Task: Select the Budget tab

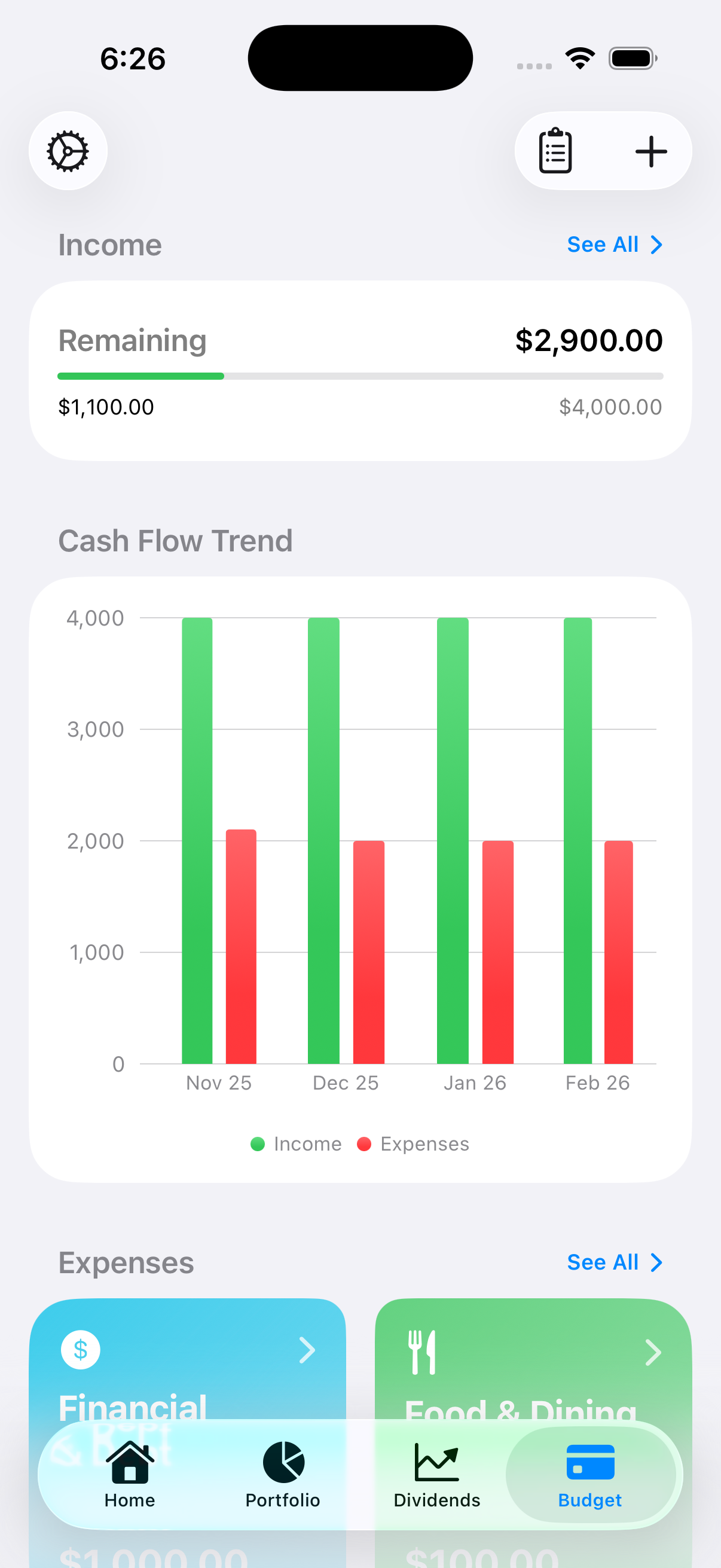Action: [x=589, y=1474]
